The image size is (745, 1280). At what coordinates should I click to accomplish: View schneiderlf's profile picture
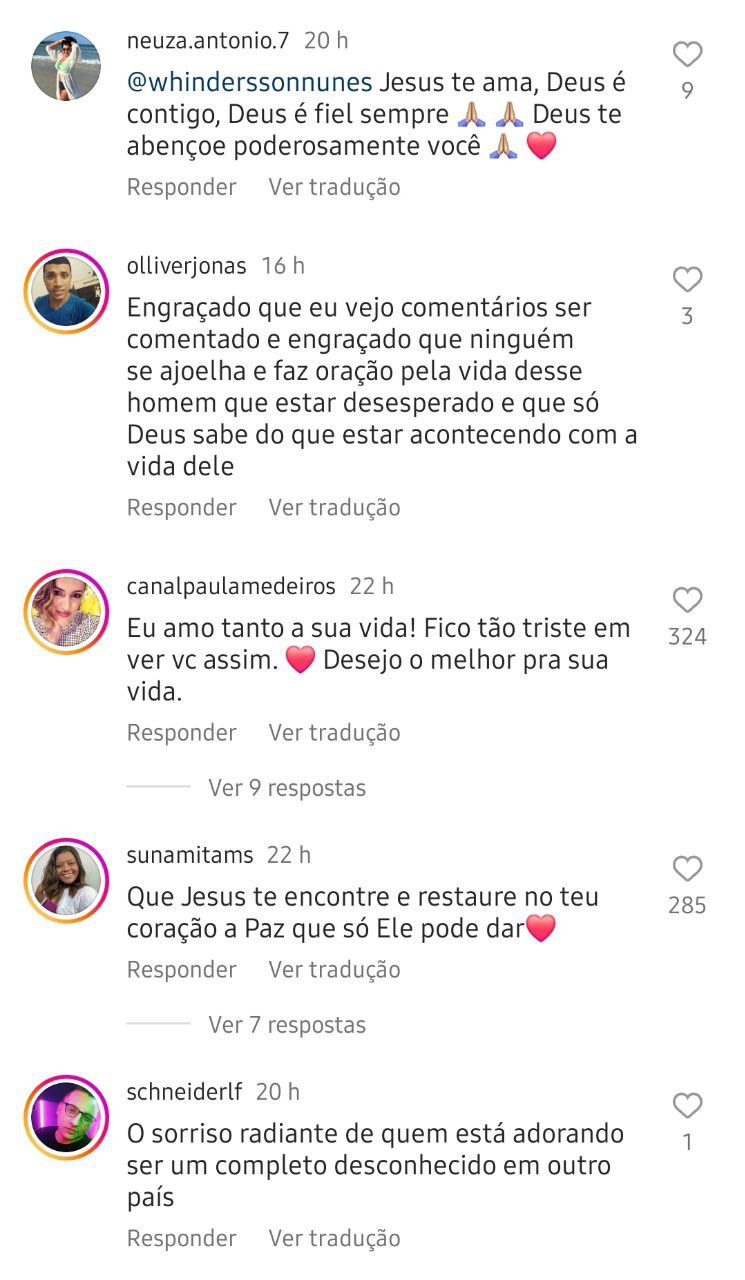click(x=66, y=1117)
